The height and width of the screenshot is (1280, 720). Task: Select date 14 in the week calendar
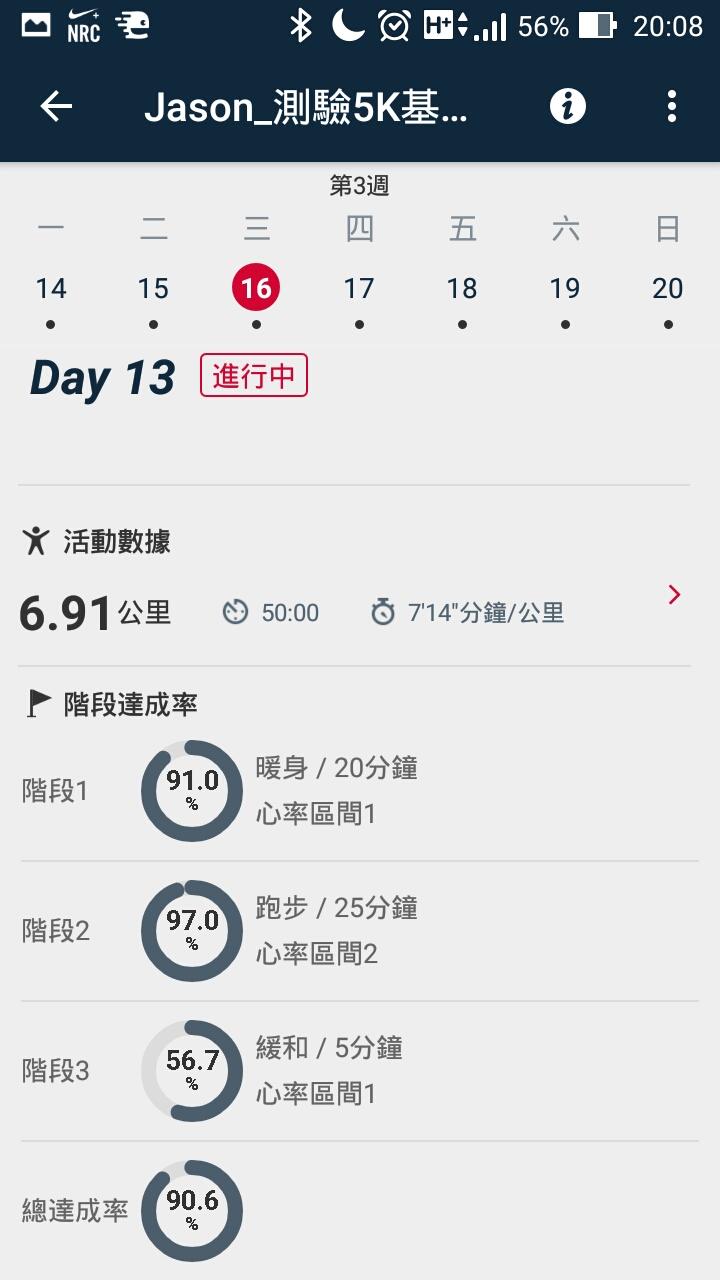tap(51, 289)
